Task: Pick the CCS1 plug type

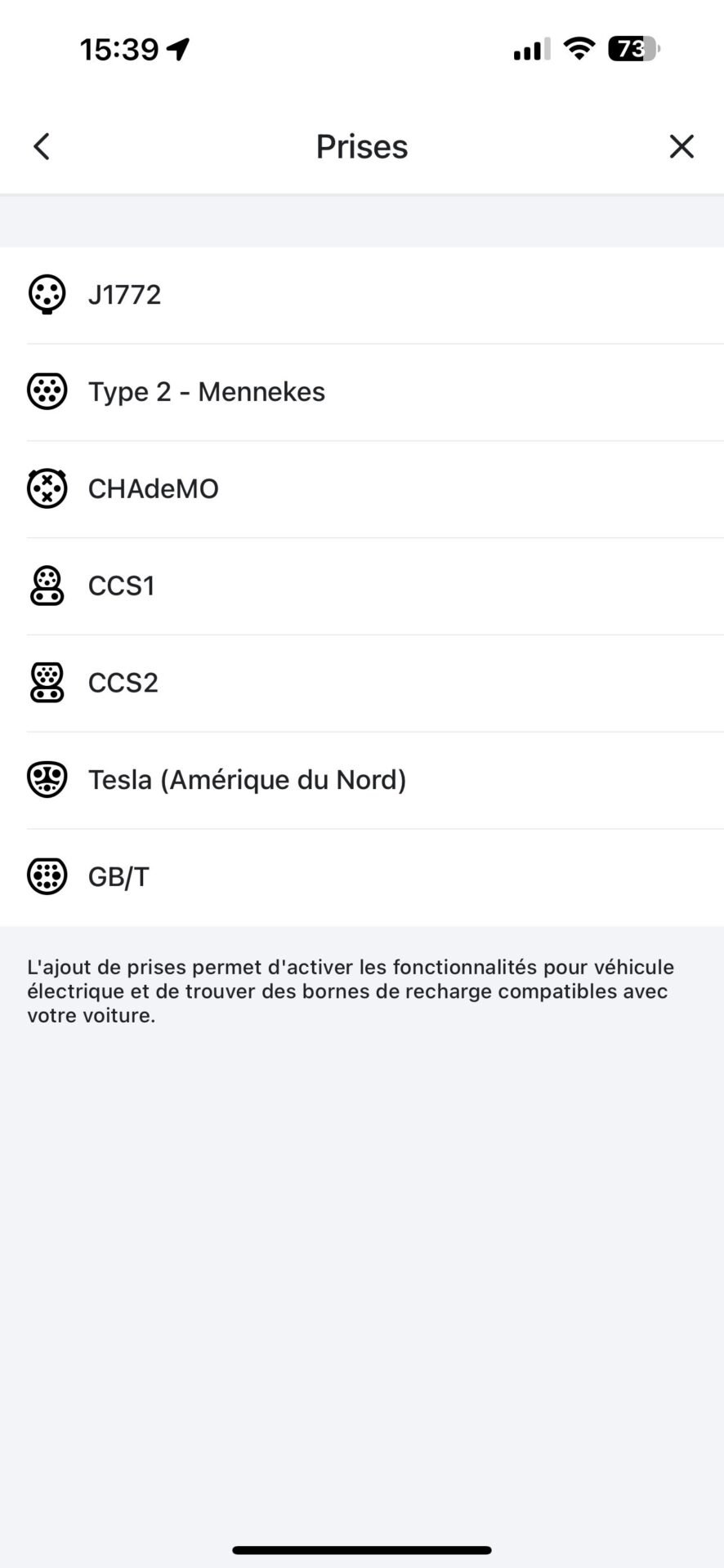Action: (362, 586)
